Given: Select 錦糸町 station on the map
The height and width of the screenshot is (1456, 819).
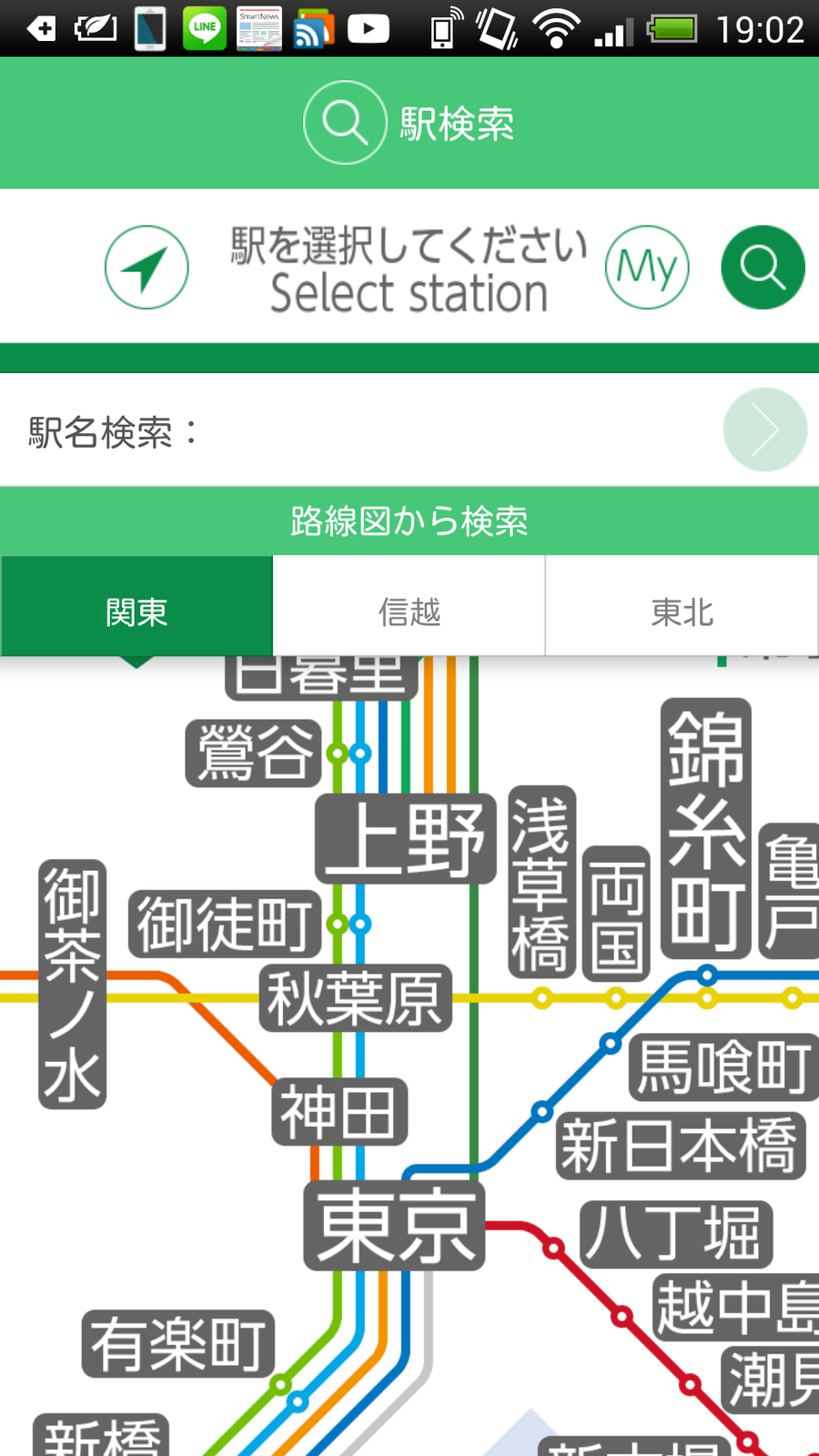Looking at the screenshot, I should tap(706, 828).
